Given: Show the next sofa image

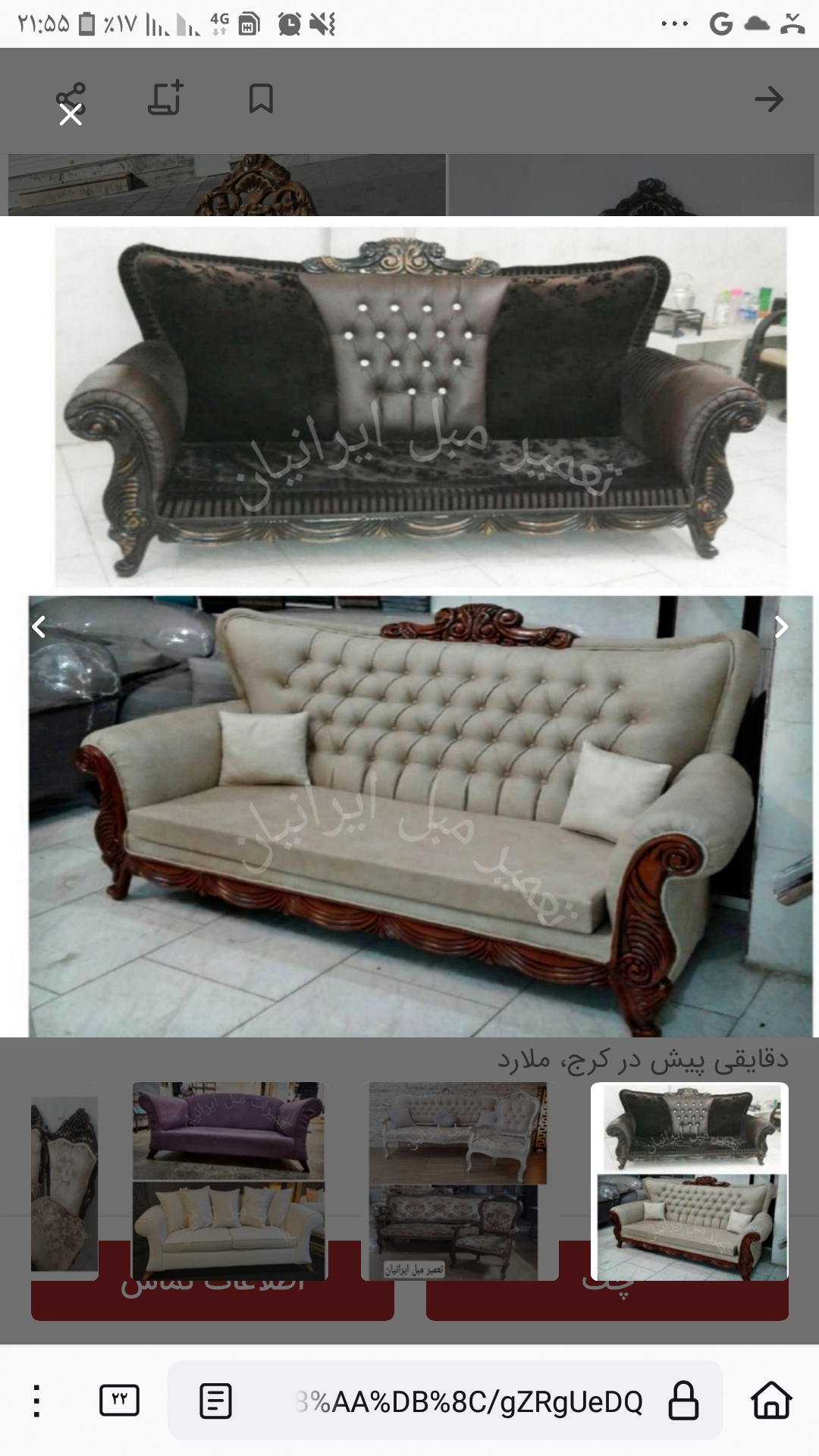Looking at the screenshot, I should (x=780, y=627).
